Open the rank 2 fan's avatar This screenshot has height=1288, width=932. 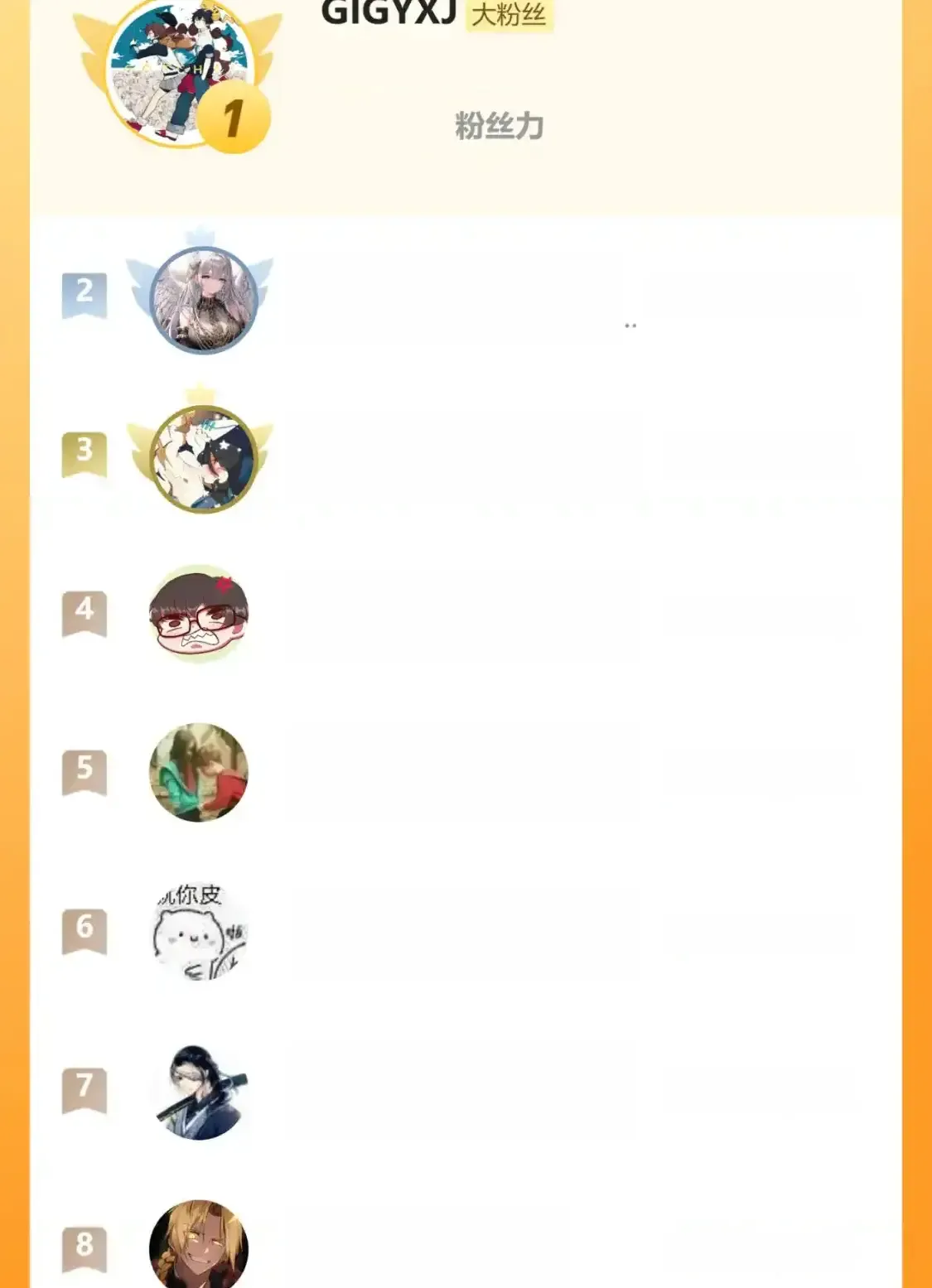203,300
